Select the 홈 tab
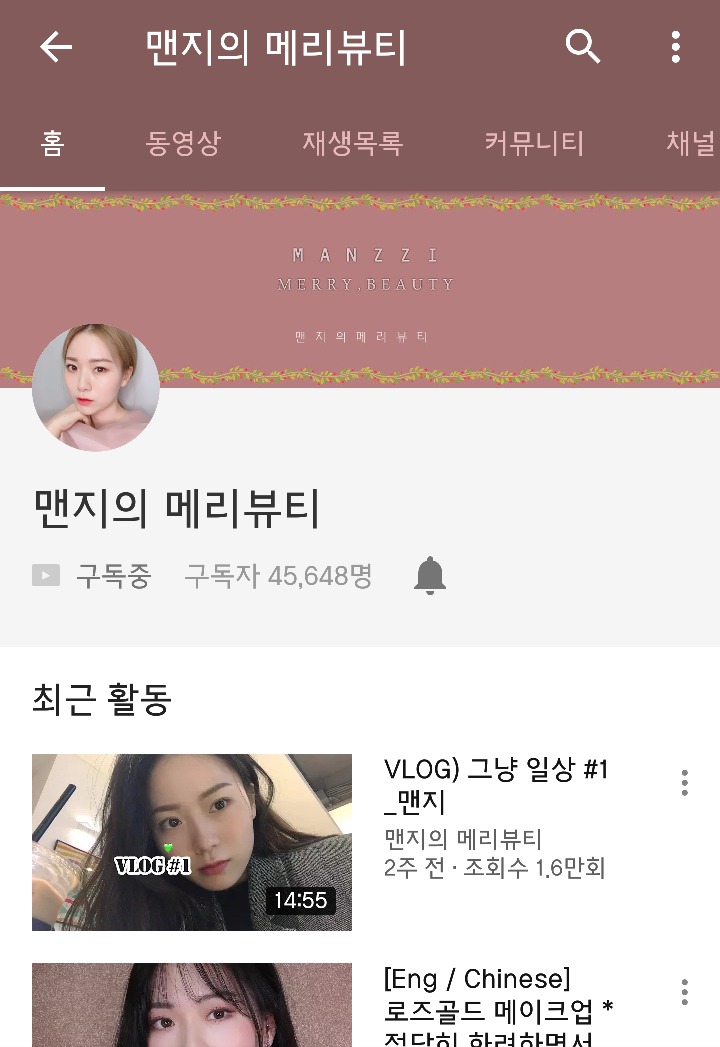The image size is (720, 1047). pyautogui.click(x=52, y=143)
